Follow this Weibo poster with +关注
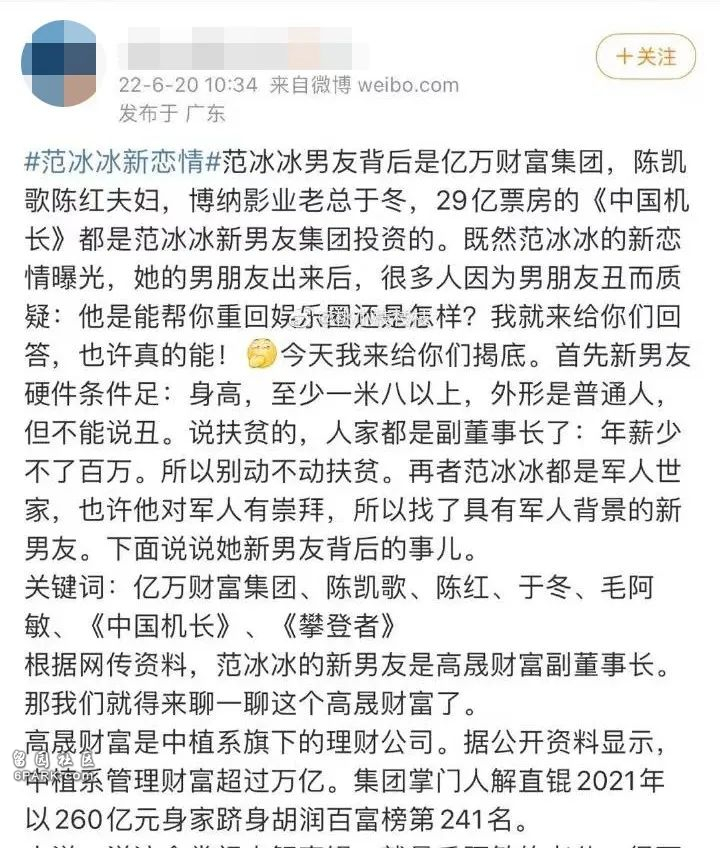720x848 pixels. pos(645,57)
